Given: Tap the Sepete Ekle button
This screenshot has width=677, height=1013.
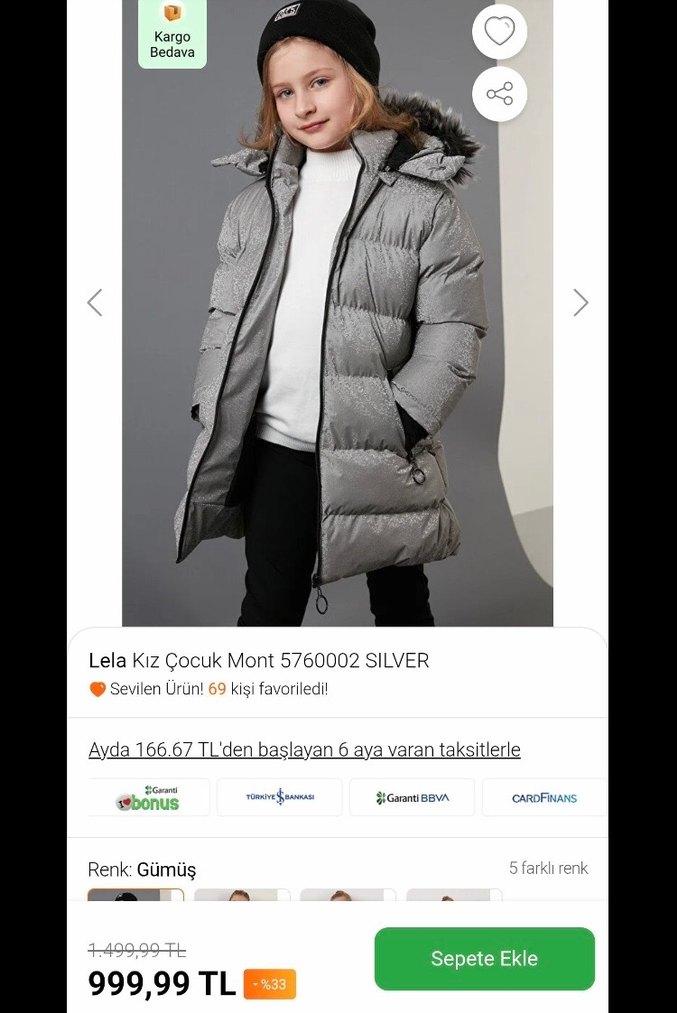Looking at the screenshot, I should [x=484, y=958].
